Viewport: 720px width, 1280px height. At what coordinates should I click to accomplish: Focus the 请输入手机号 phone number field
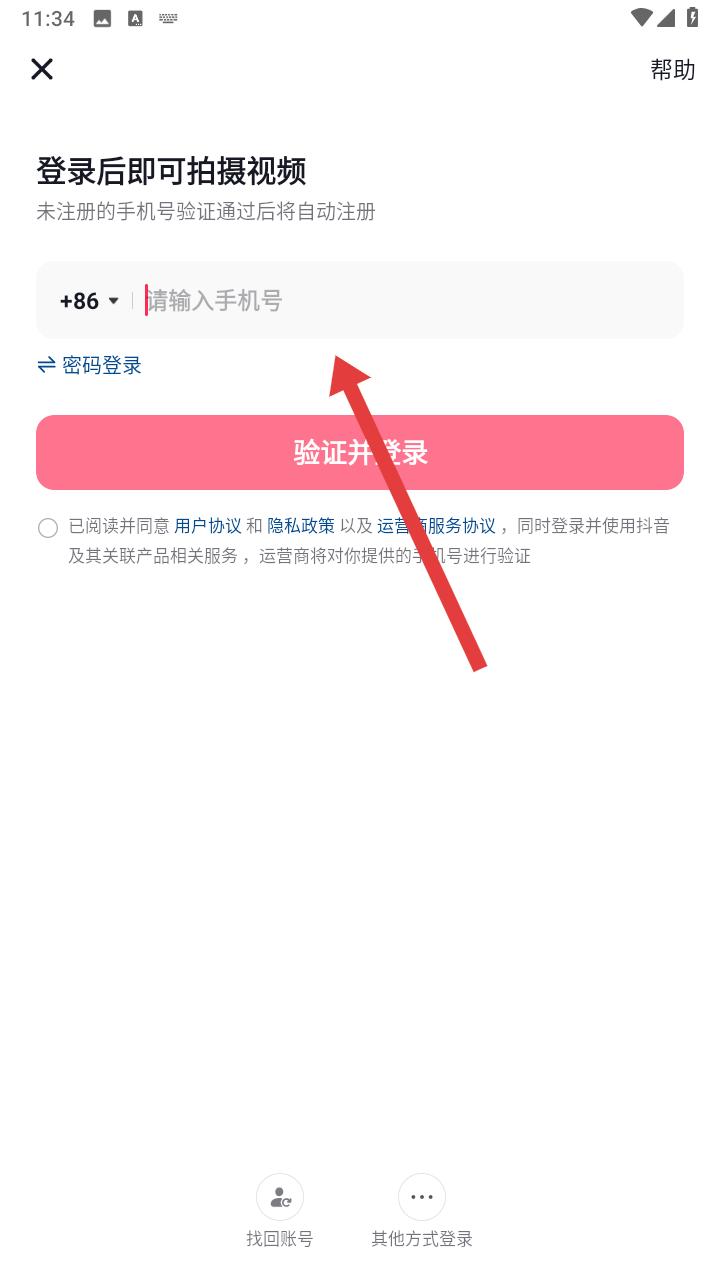pos(410,301)
